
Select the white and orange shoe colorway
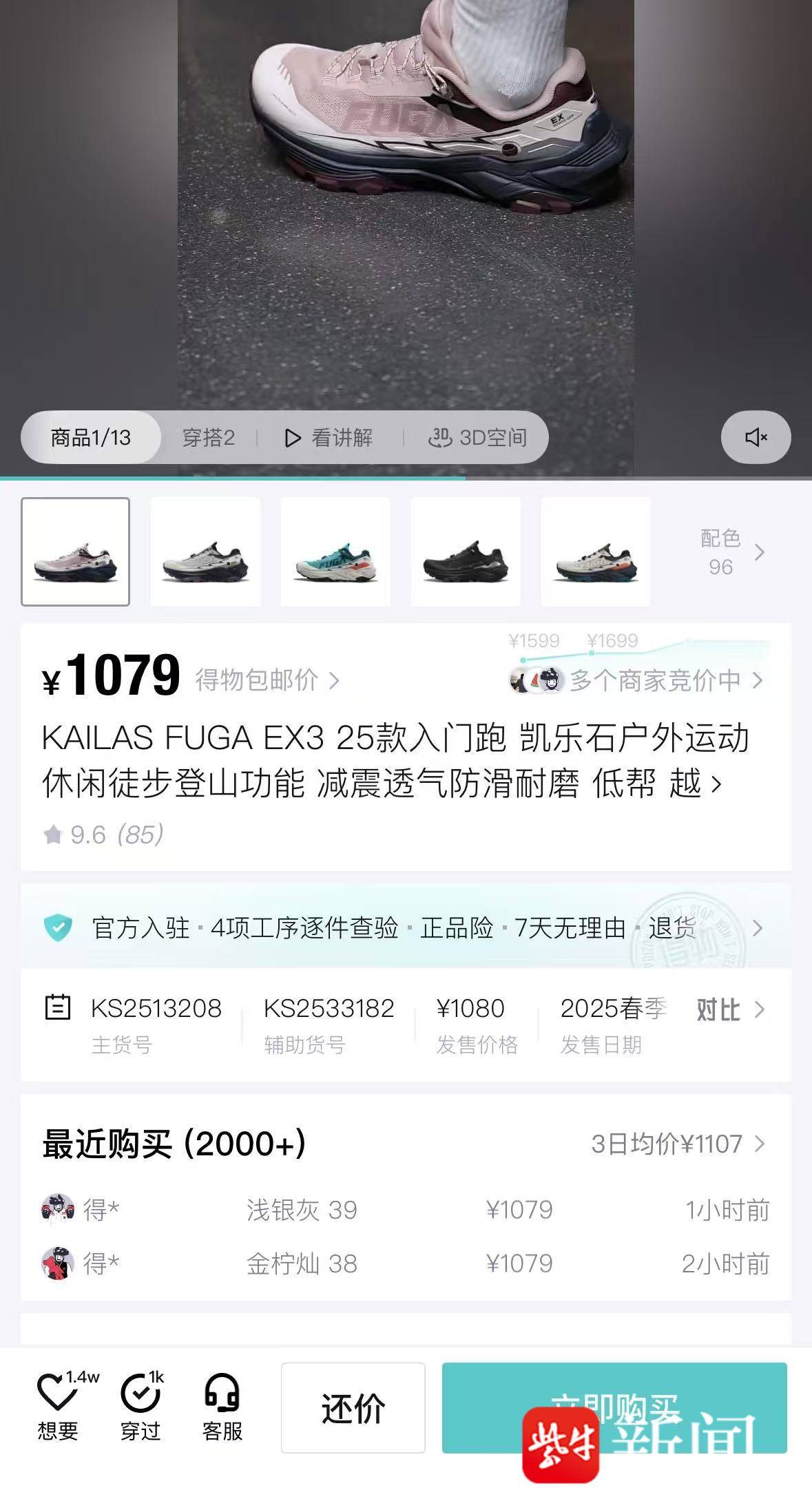pos(596,552)
